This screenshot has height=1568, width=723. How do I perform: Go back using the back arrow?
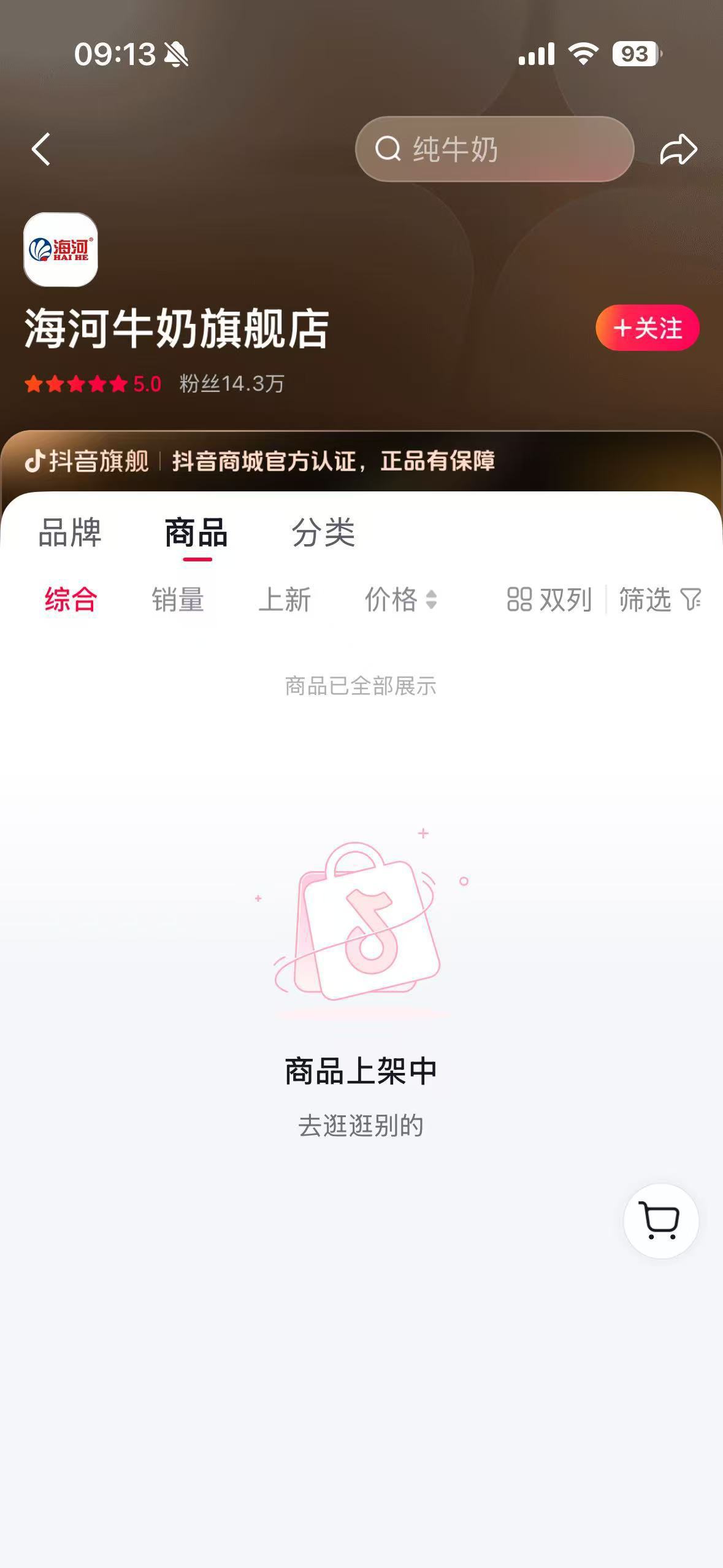point(41,150)
